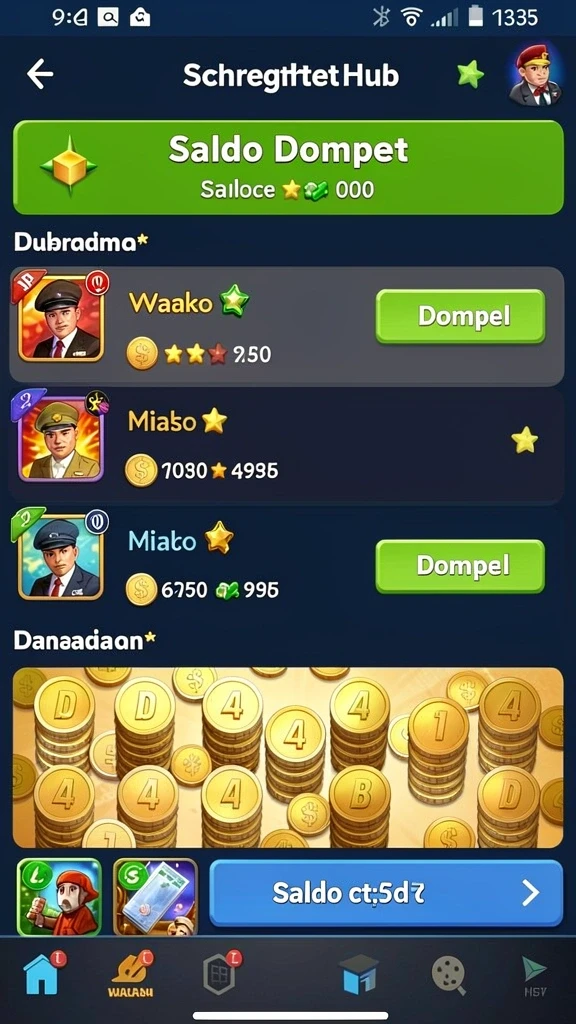The image size is (576, 1024).
Task: Open the hexagon box tab
Action: [220, 974]
